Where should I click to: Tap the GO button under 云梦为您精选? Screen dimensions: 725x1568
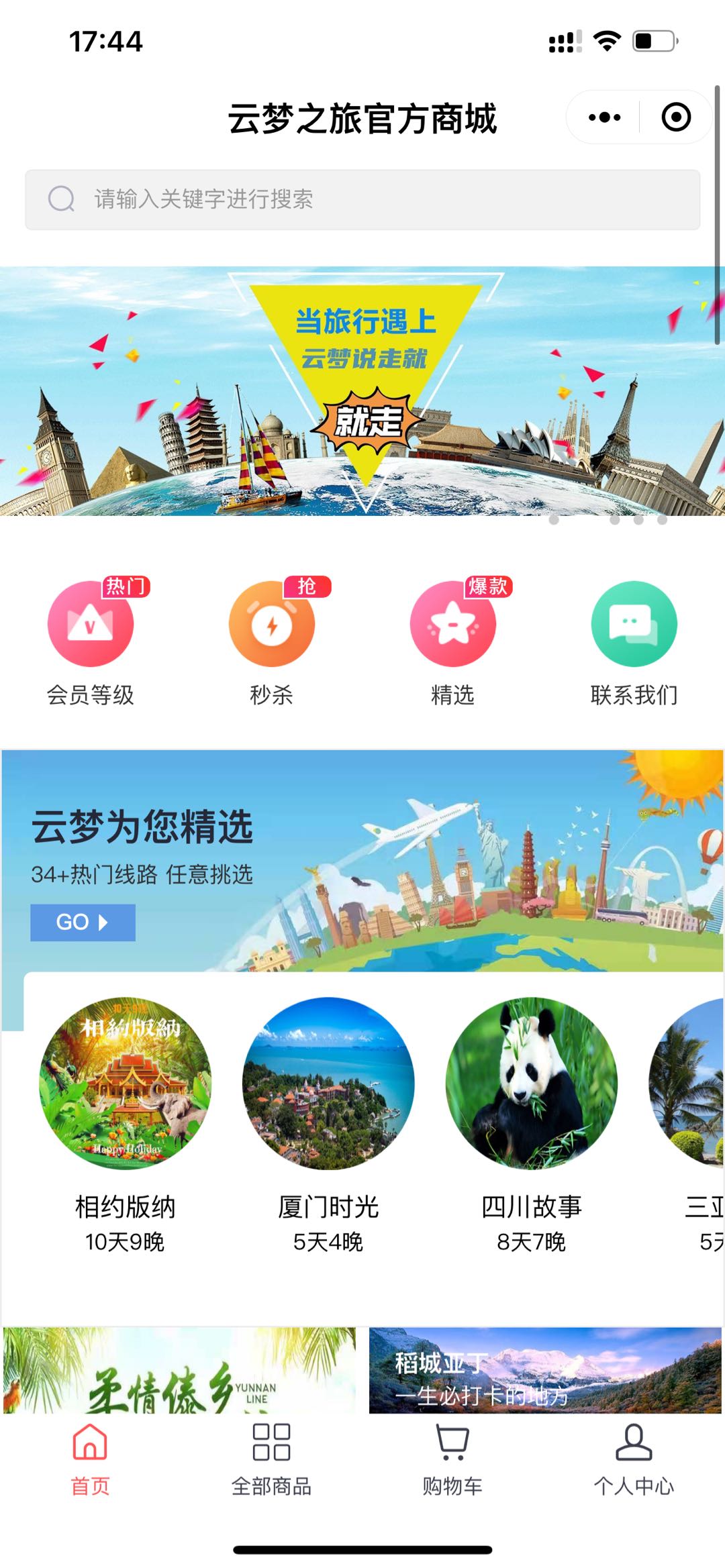click(x=83, y=922)
